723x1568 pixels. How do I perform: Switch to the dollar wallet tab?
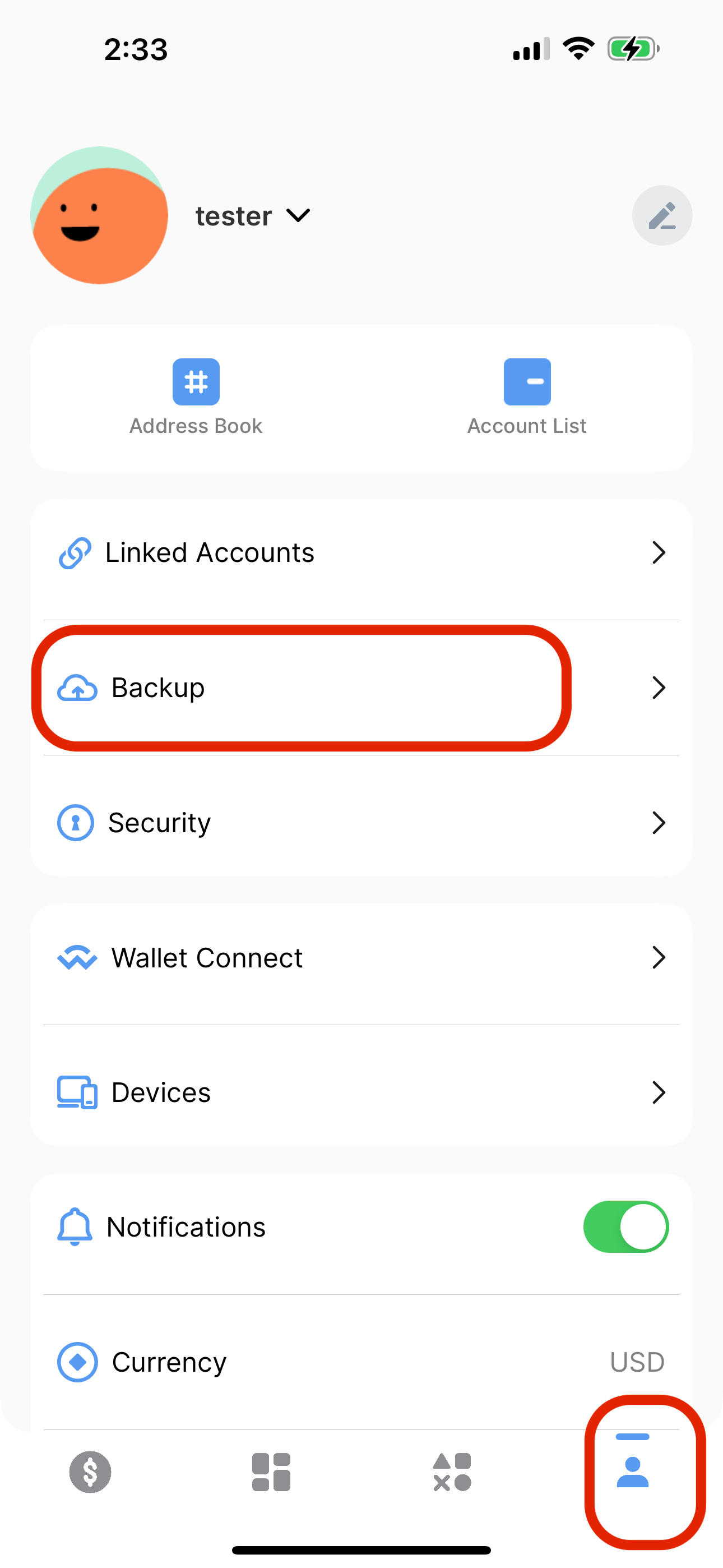90,1472
